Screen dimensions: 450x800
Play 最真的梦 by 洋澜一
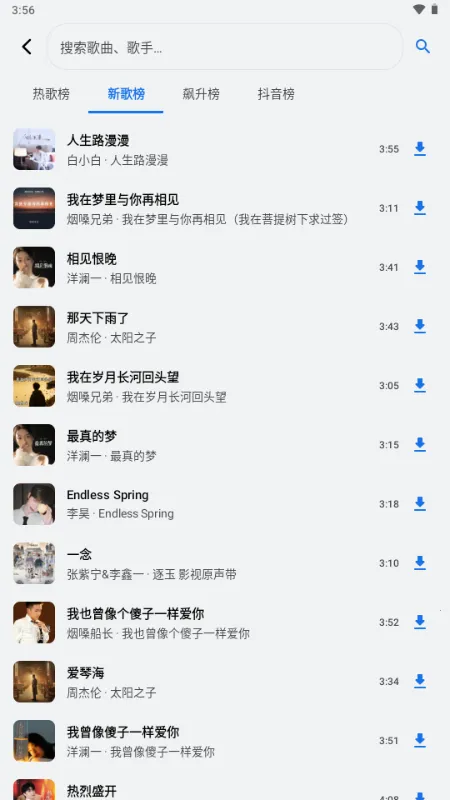(x=225, y=445)
